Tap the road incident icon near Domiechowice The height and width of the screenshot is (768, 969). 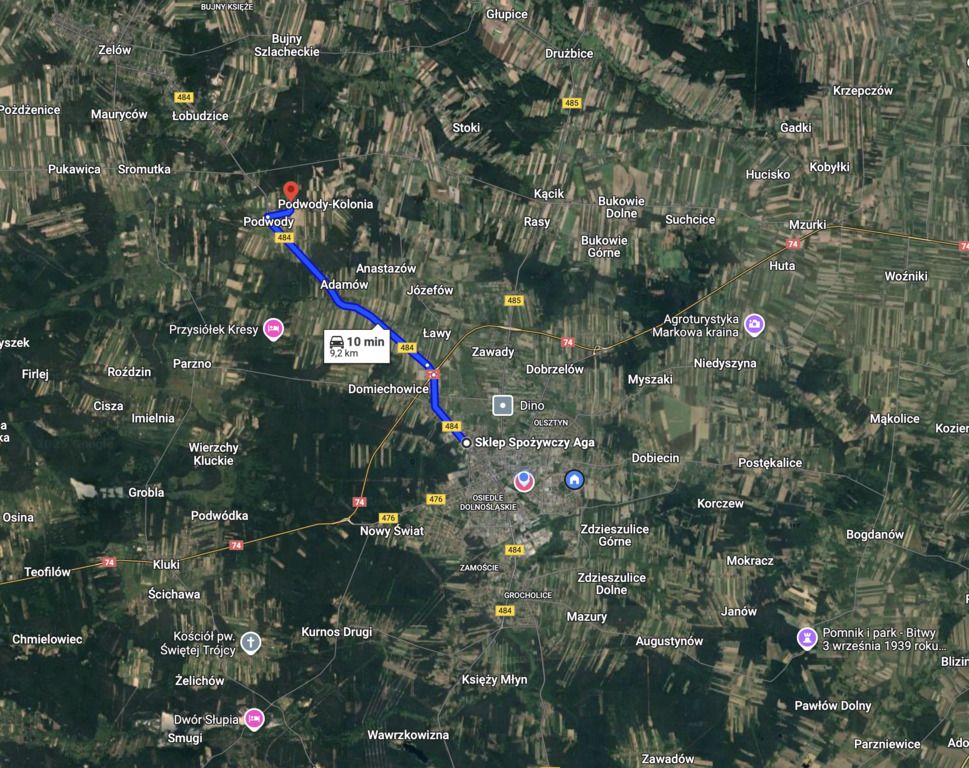(x=434, y=371)
